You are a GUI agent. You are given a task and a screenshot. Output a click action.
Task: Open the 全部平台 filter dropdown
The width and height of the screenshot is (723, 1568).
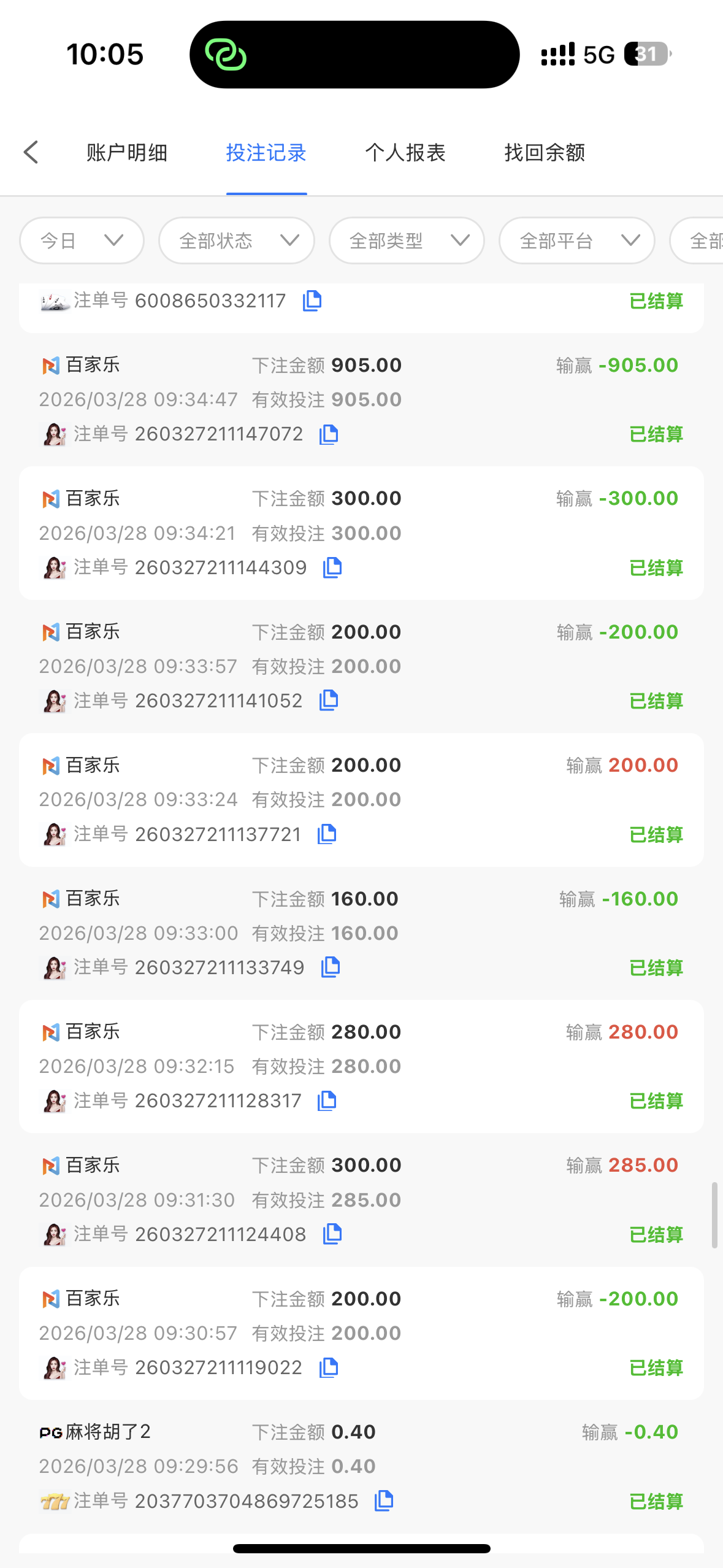tap(577, 240)
